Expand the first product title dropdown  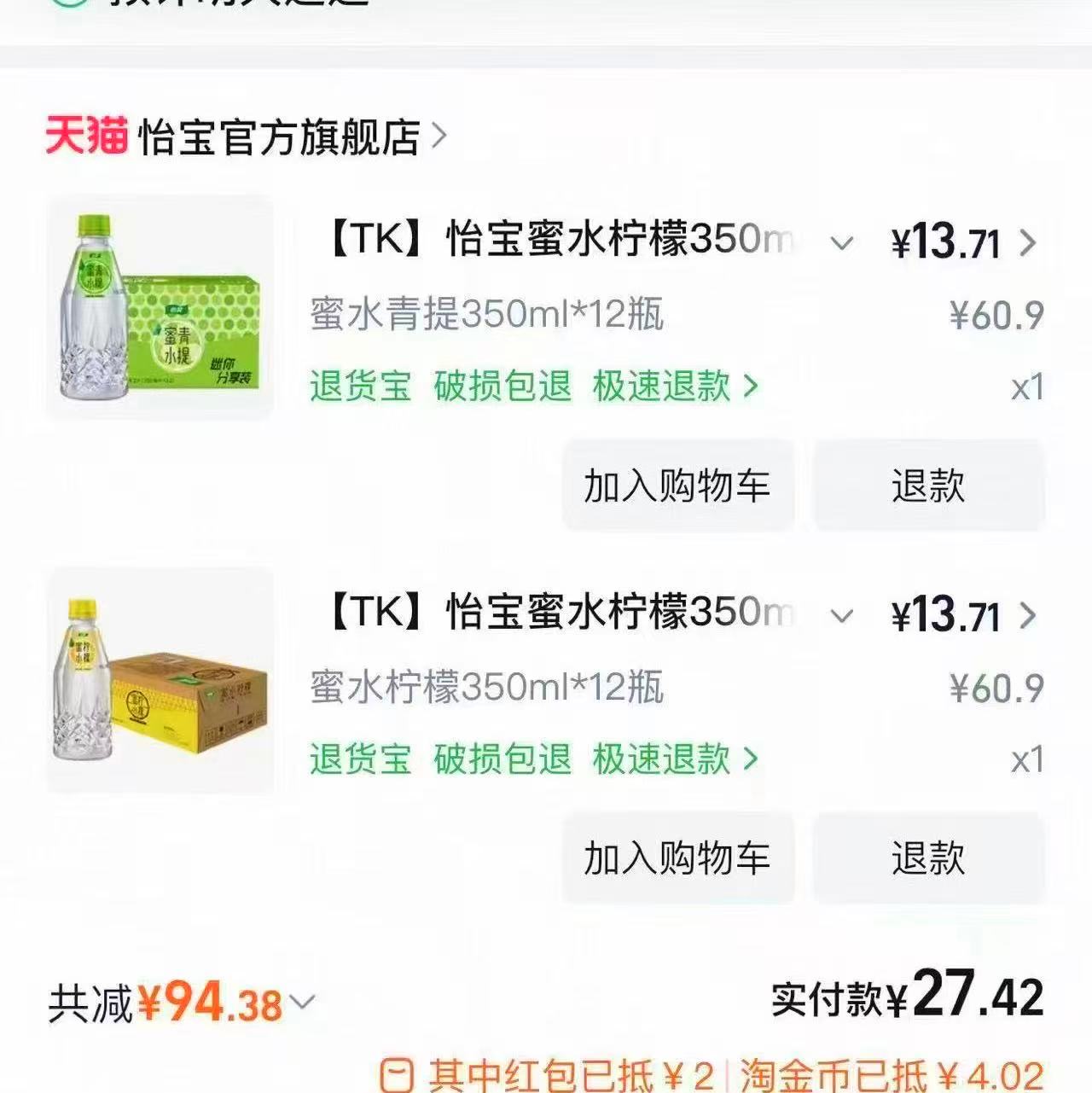pyautogui.click(x=840, y=243)
